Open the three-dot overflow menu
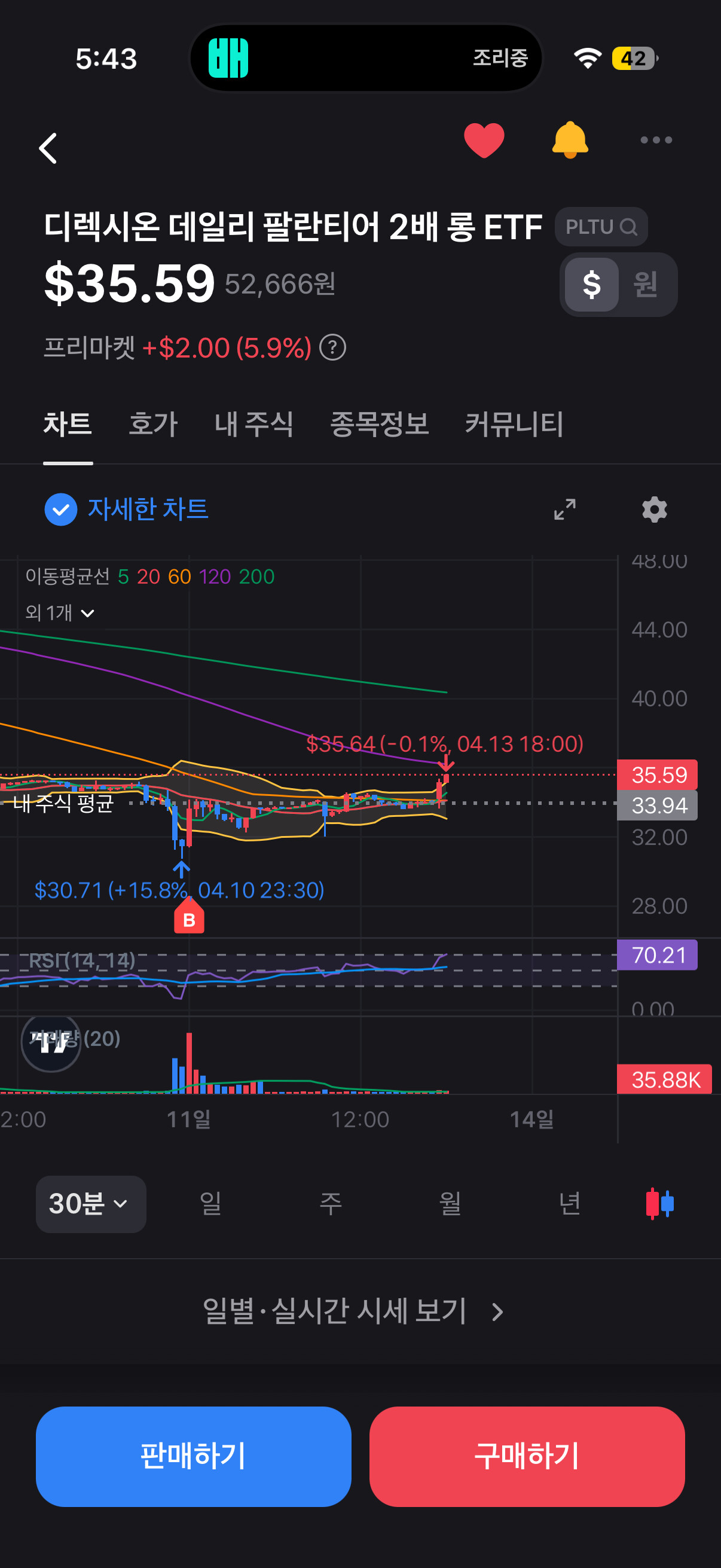Viewport: 721px width, 1568px height. [x=656, y=140]
